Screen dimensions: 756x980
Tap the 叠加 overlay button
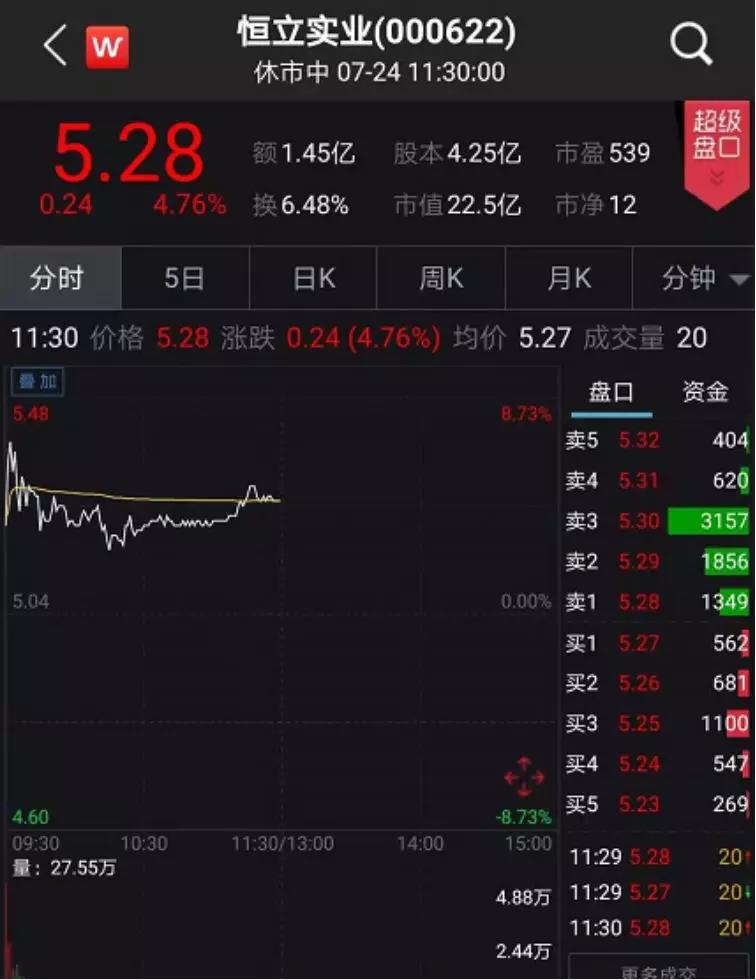[x=37, y=381]
